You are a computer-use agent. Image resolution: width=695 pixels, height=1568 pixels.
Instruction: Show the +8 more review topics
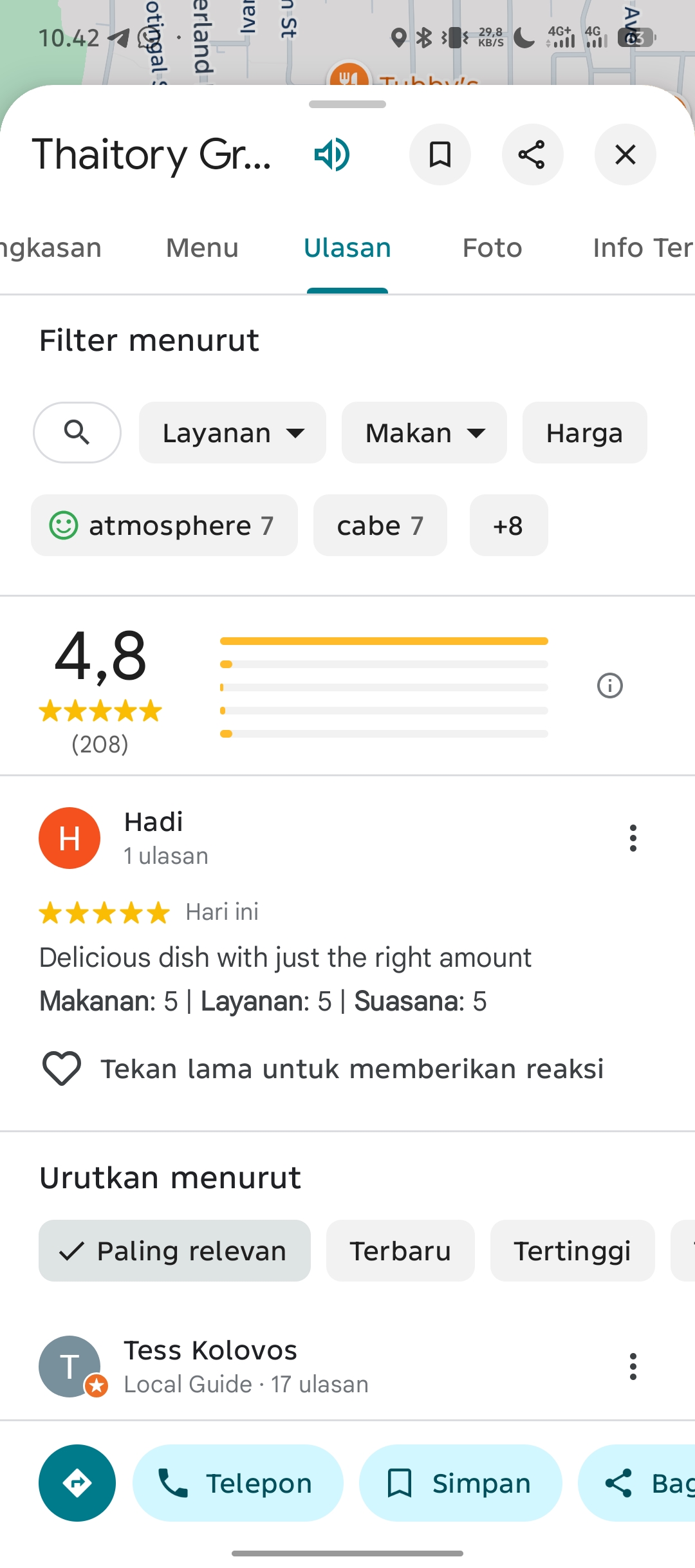pyautogui.click(x=508, y=525)
